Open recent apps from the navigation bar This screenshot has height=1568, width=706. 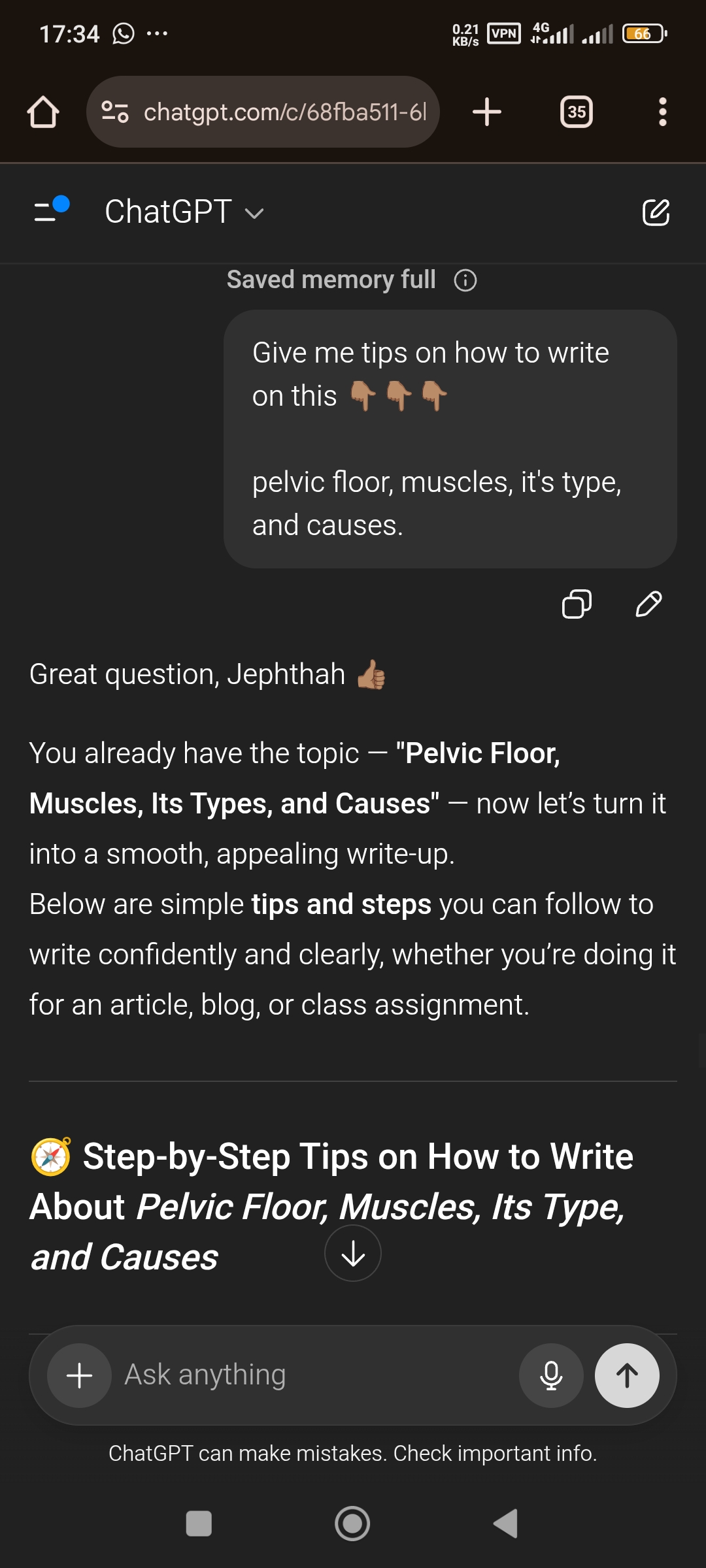point(199,1524)
